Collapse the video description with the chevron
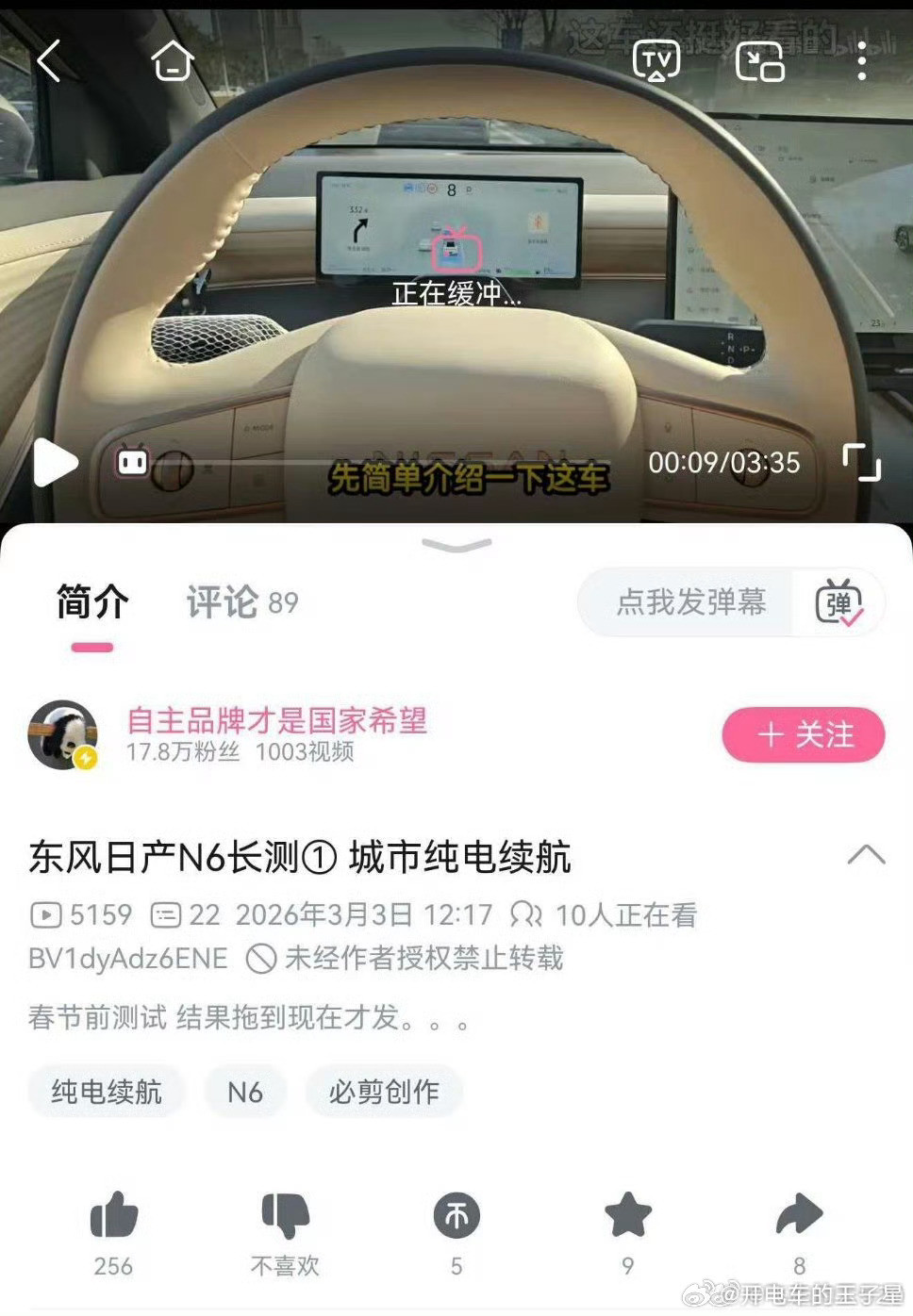Image resolution: width=913 pixels, height=1316 pixels. click(x=865, y=853)
